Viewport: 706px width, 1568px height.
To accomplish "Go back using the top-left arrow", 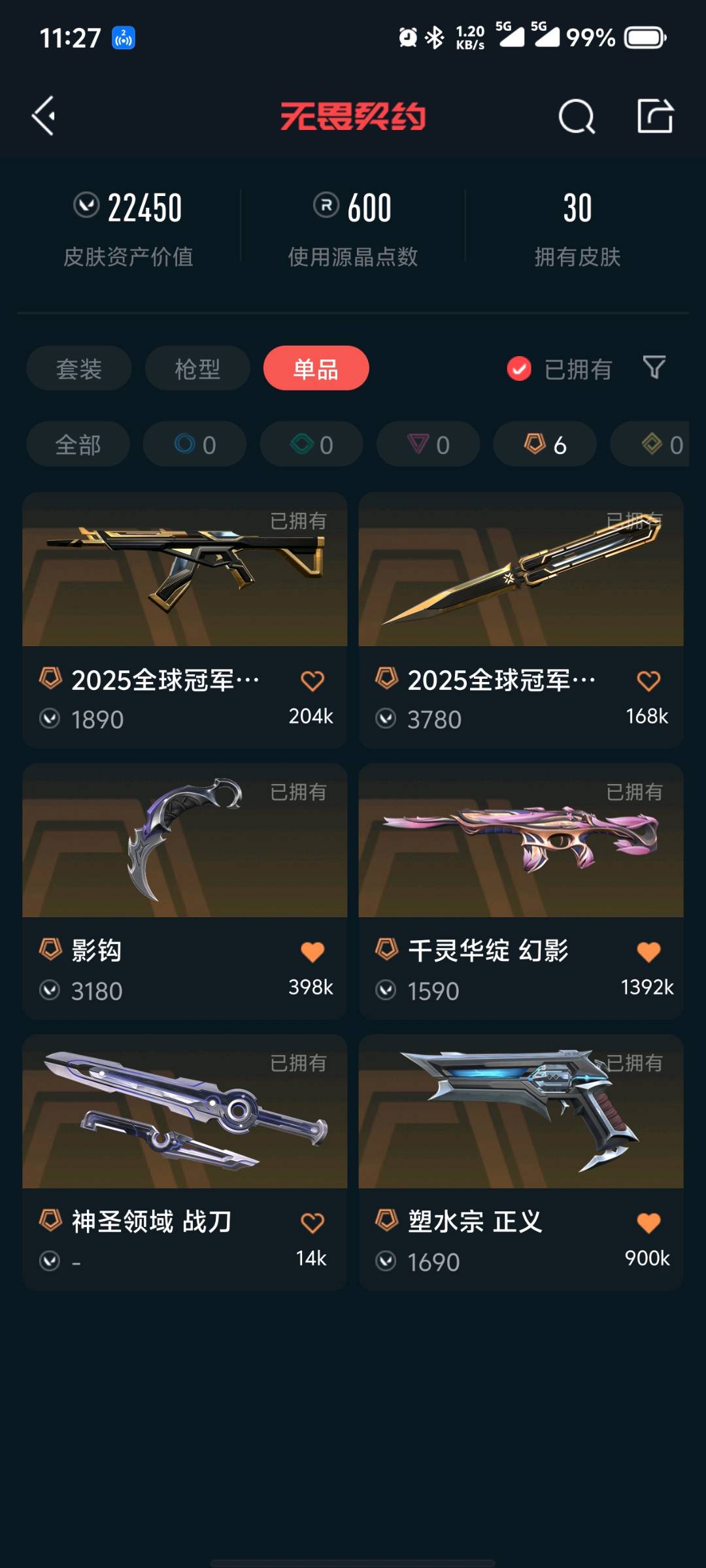I will [x=44, y=116].
